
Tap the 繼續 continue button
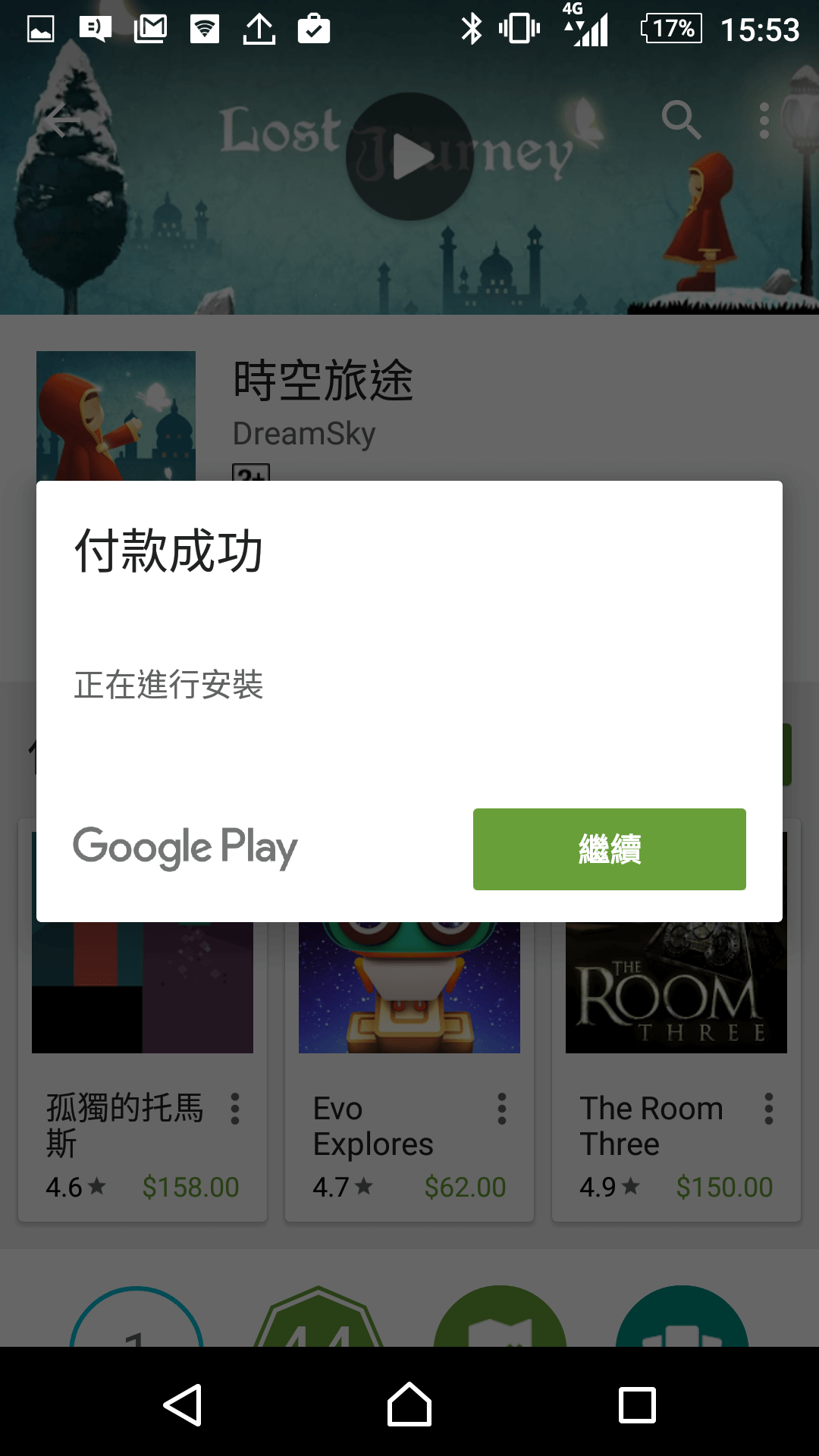click(x=609, y=849)
